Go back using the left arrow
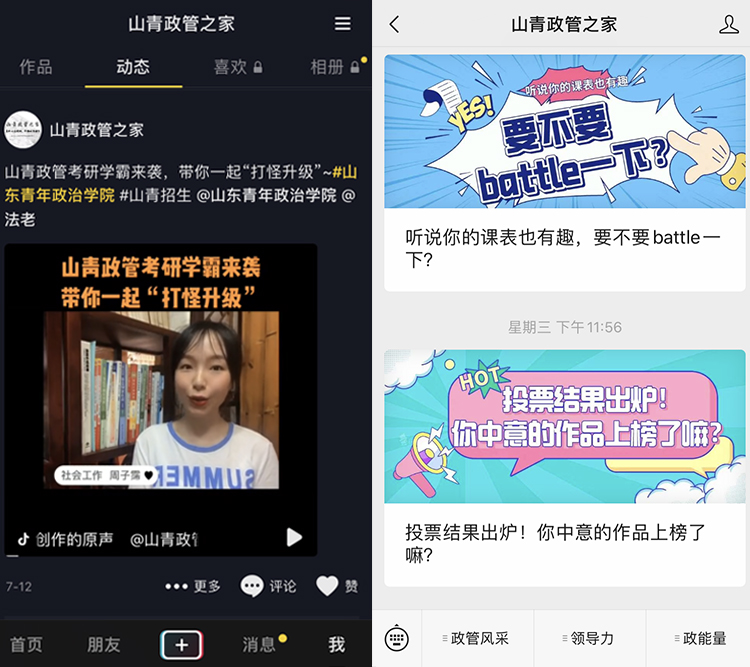This screenshot has height=667, width=750. coord(394,25)
